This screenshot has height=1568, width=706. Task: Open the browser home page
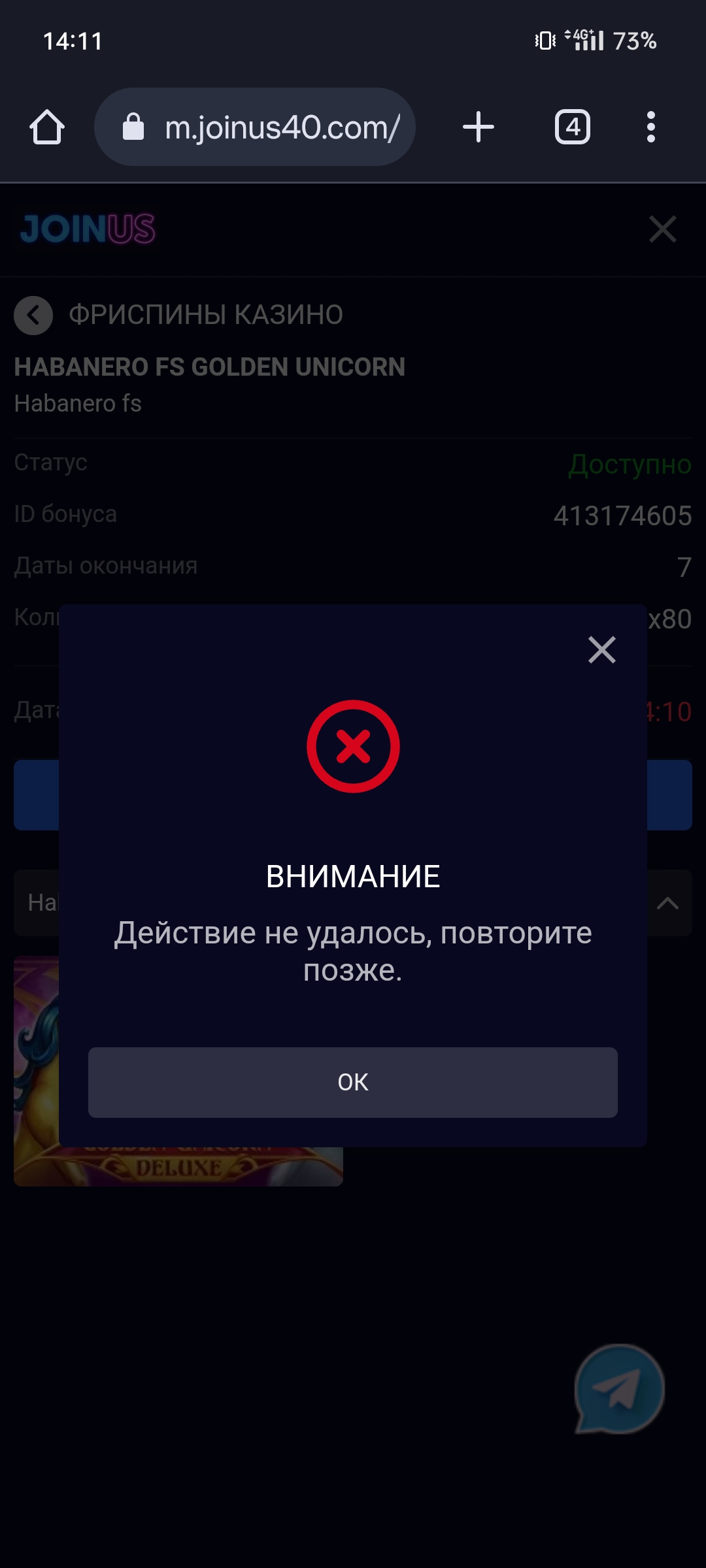tap(47, 127)
